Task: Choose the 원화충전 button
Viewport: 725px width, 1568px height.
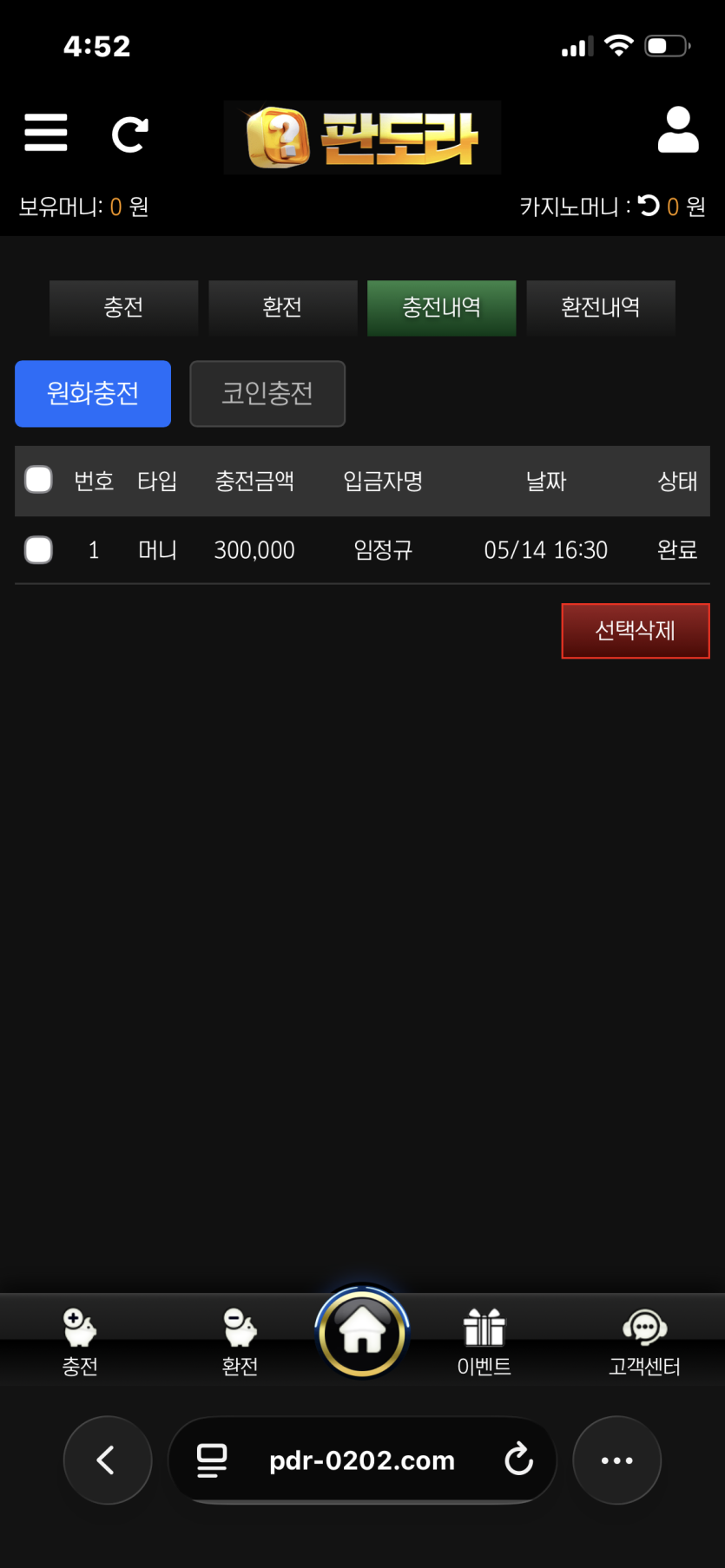Action: point(93,394)
